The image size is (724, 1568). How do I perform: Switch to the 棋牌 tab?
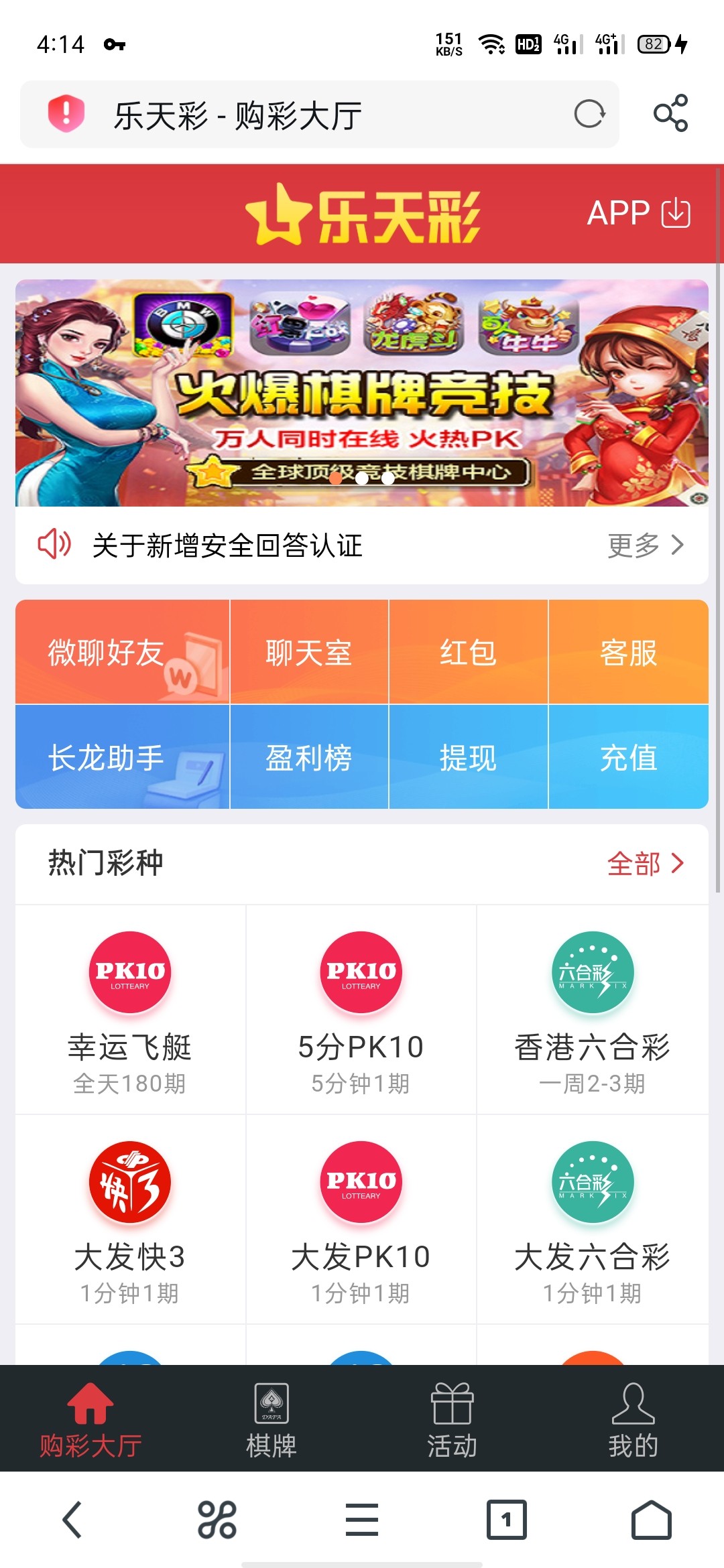point(271,1419)
